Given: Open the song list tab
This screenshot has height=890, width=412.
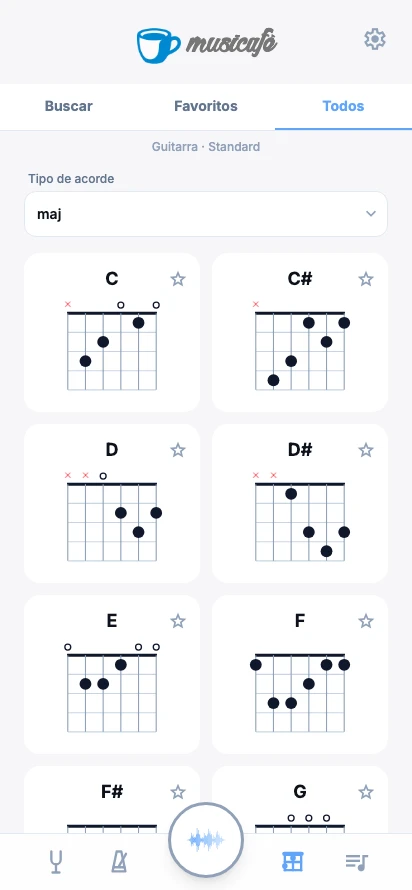Looking at the screenshot, I should (x=357, y=862).
